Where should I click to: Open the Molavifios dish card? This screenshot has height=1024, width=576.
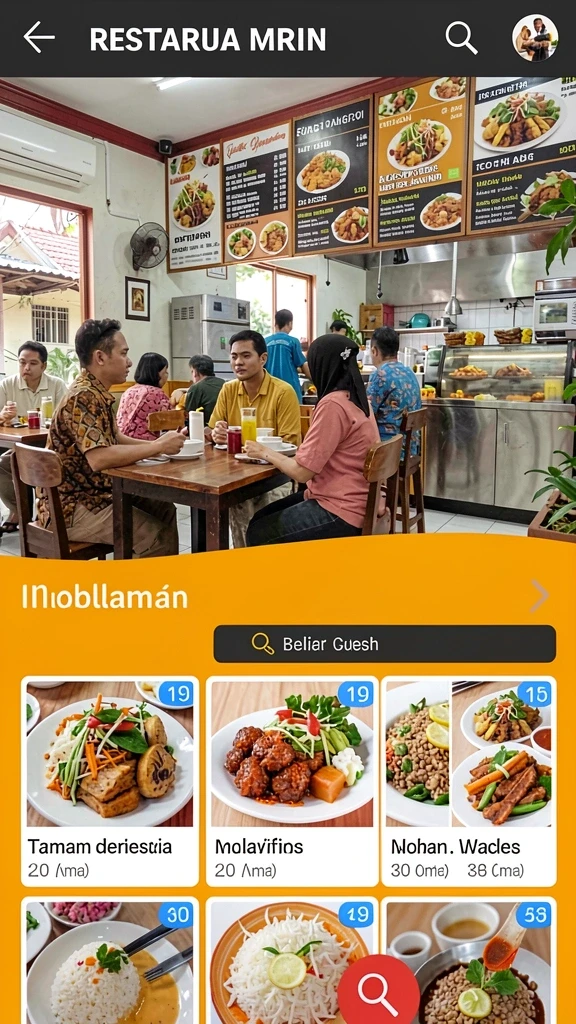[292, 781]
